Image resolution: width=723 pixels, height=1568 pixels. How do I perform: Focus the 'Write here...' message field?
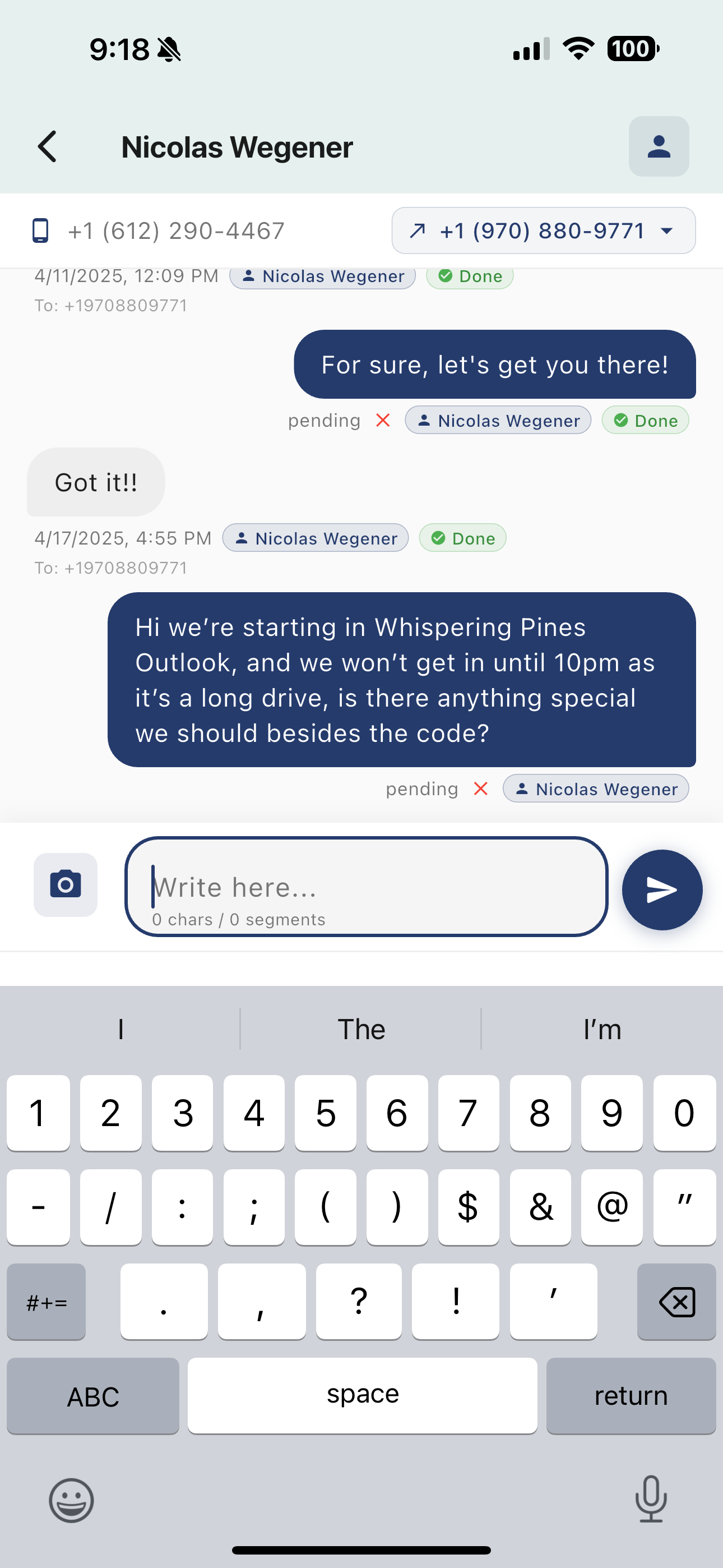tap(365, 886)
